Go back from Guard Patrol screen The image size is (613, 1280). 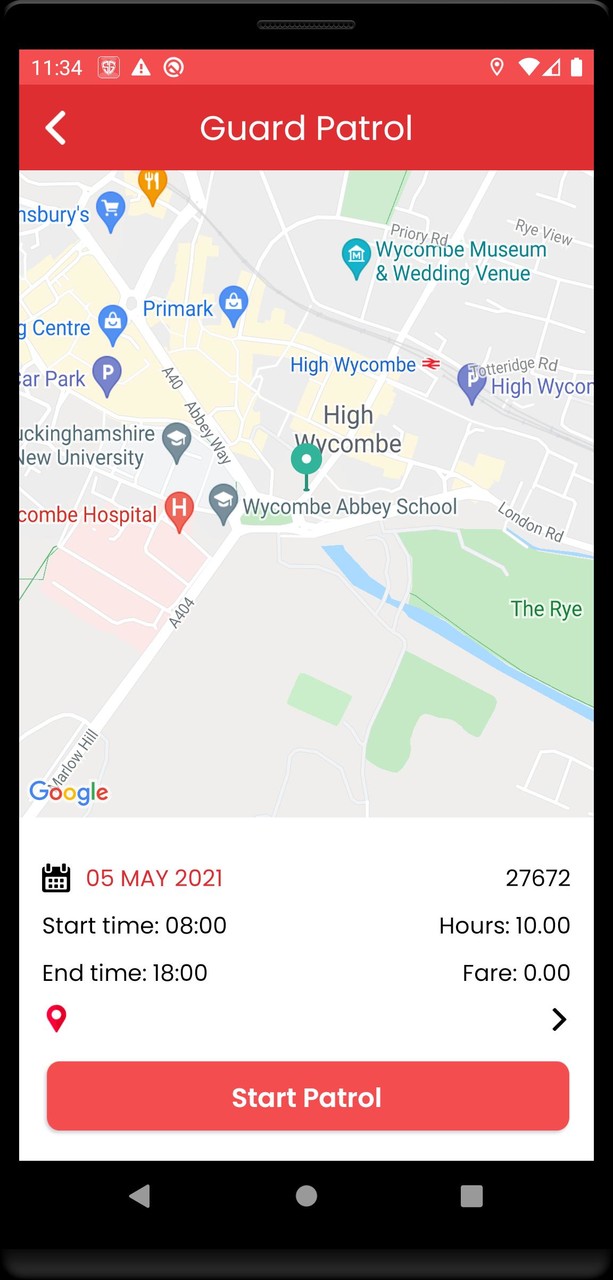(56, 128)
